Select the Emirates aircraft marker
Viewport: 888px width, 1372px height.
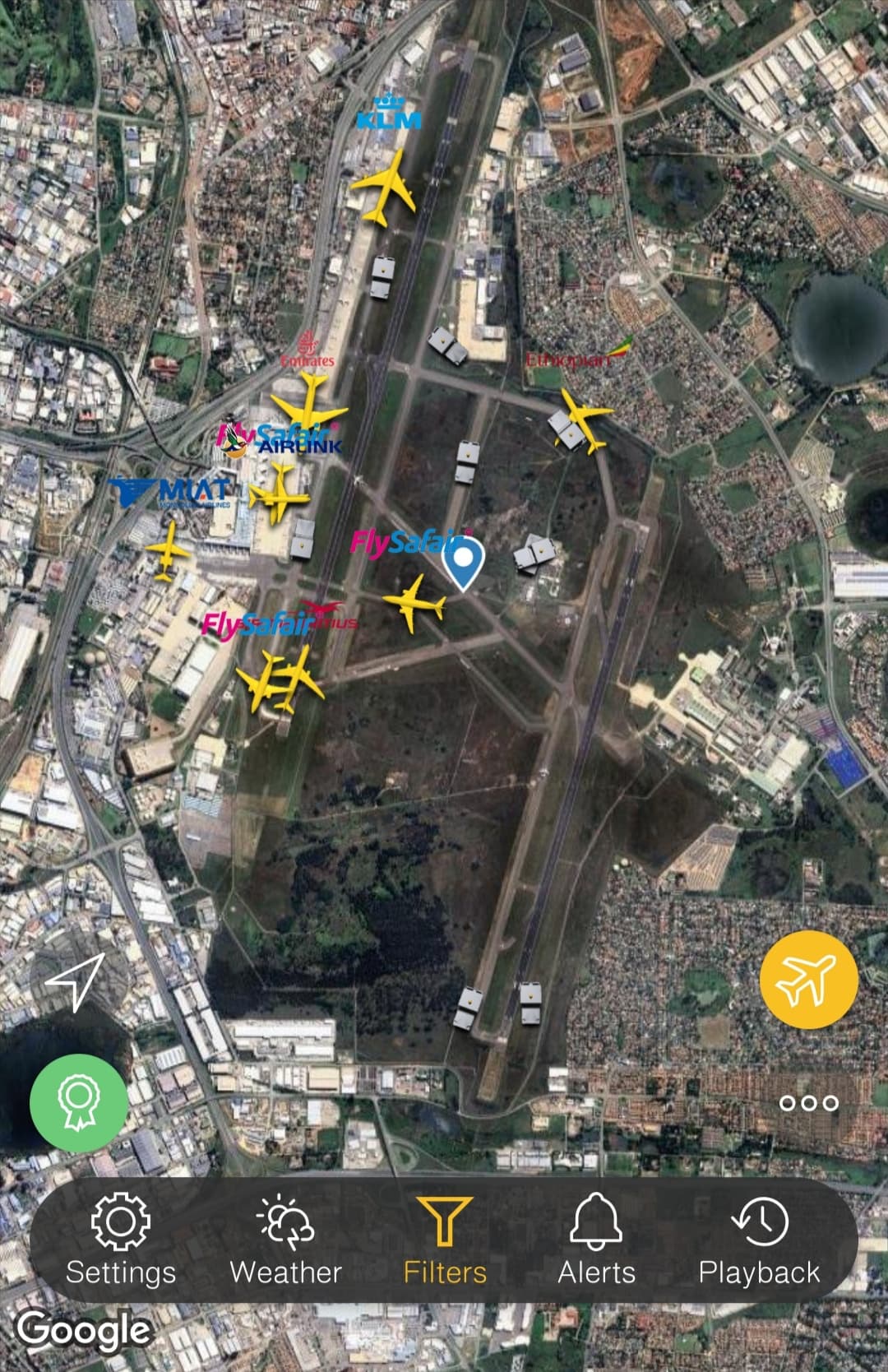click(308, 403)
